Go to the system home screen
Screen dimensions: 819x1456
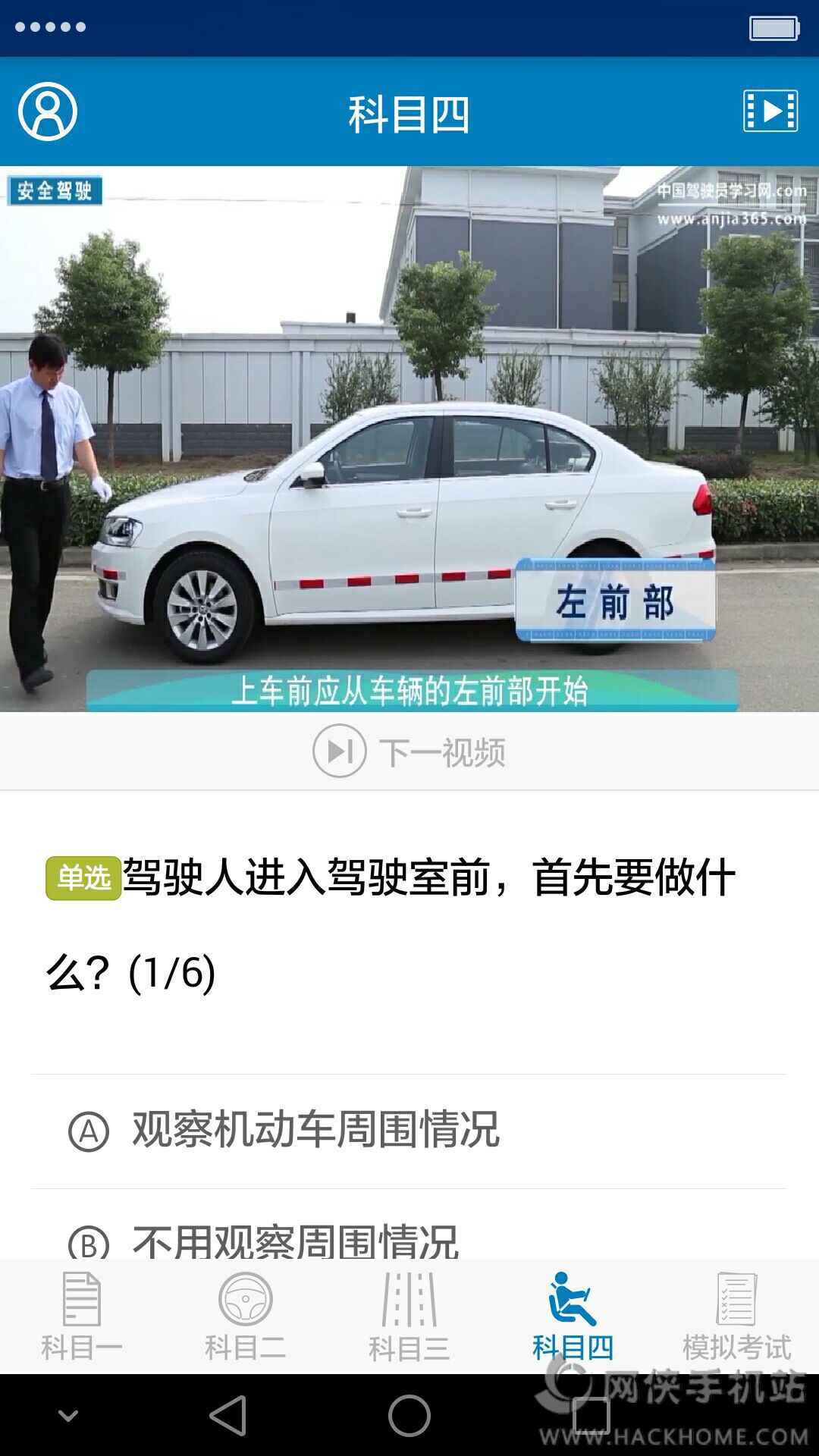(409, 1415)
